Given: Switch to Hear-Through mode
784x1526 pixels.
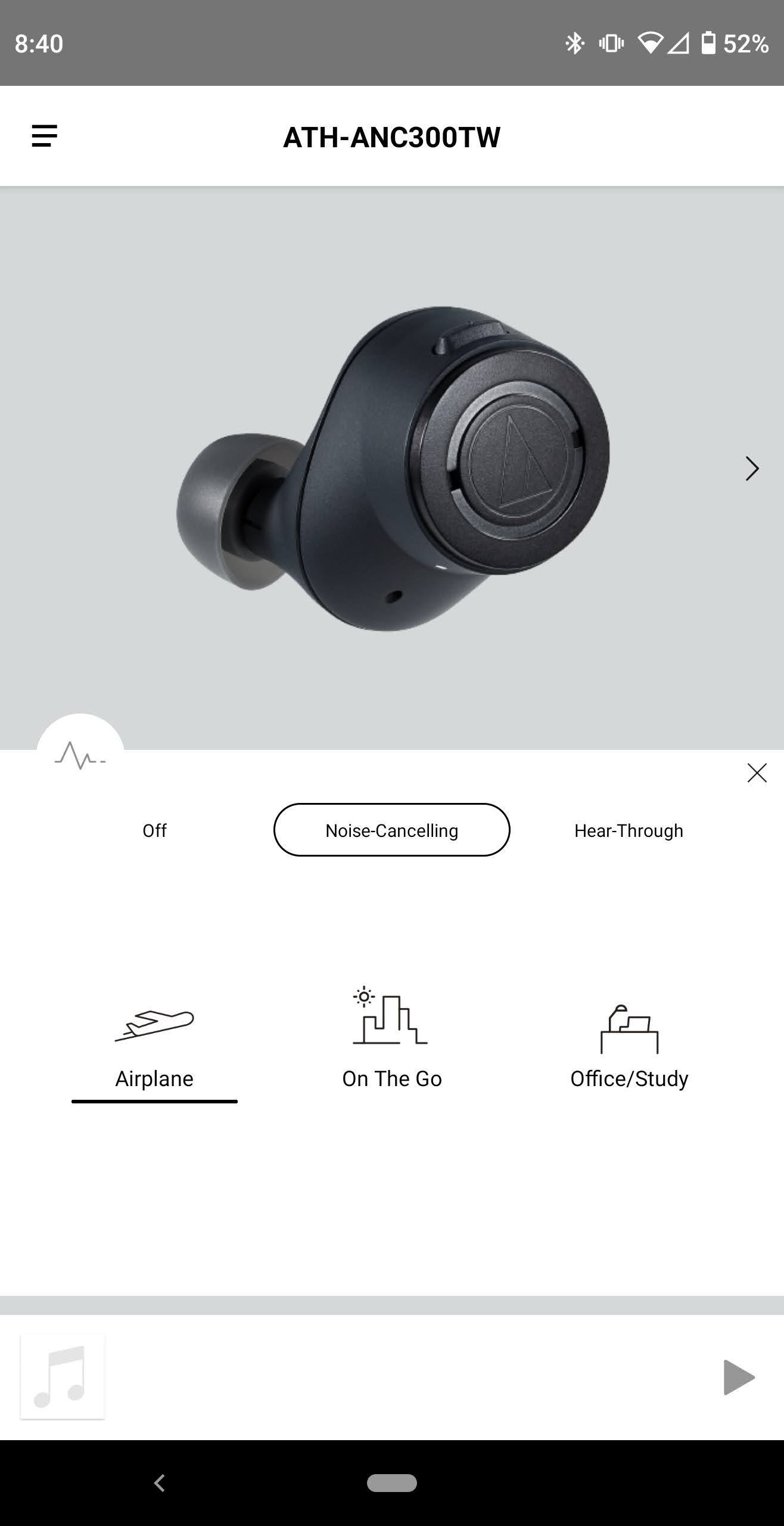Looking at the screenshot, I should pyautogui.click(x=629, y=830).
